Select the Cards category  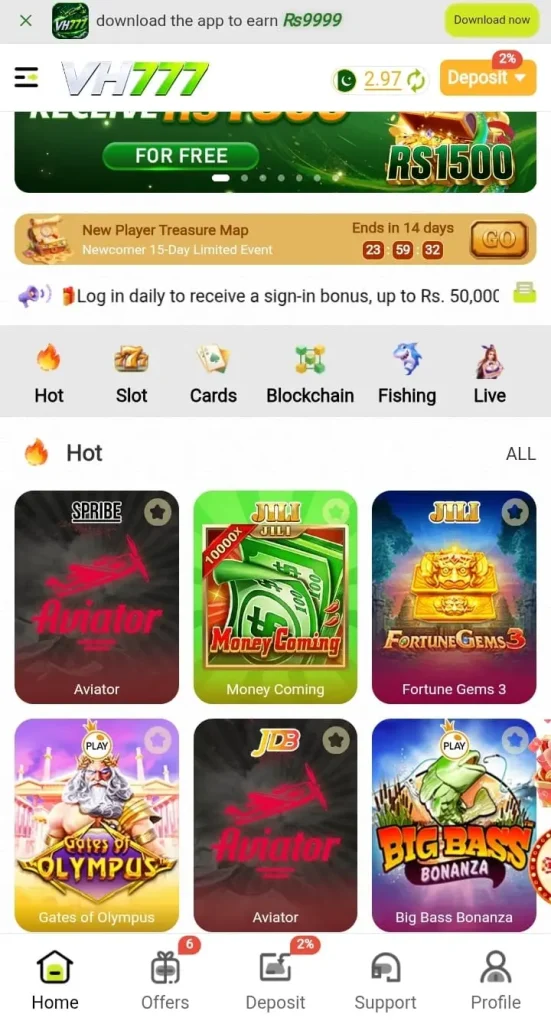(x=213, y=374)
